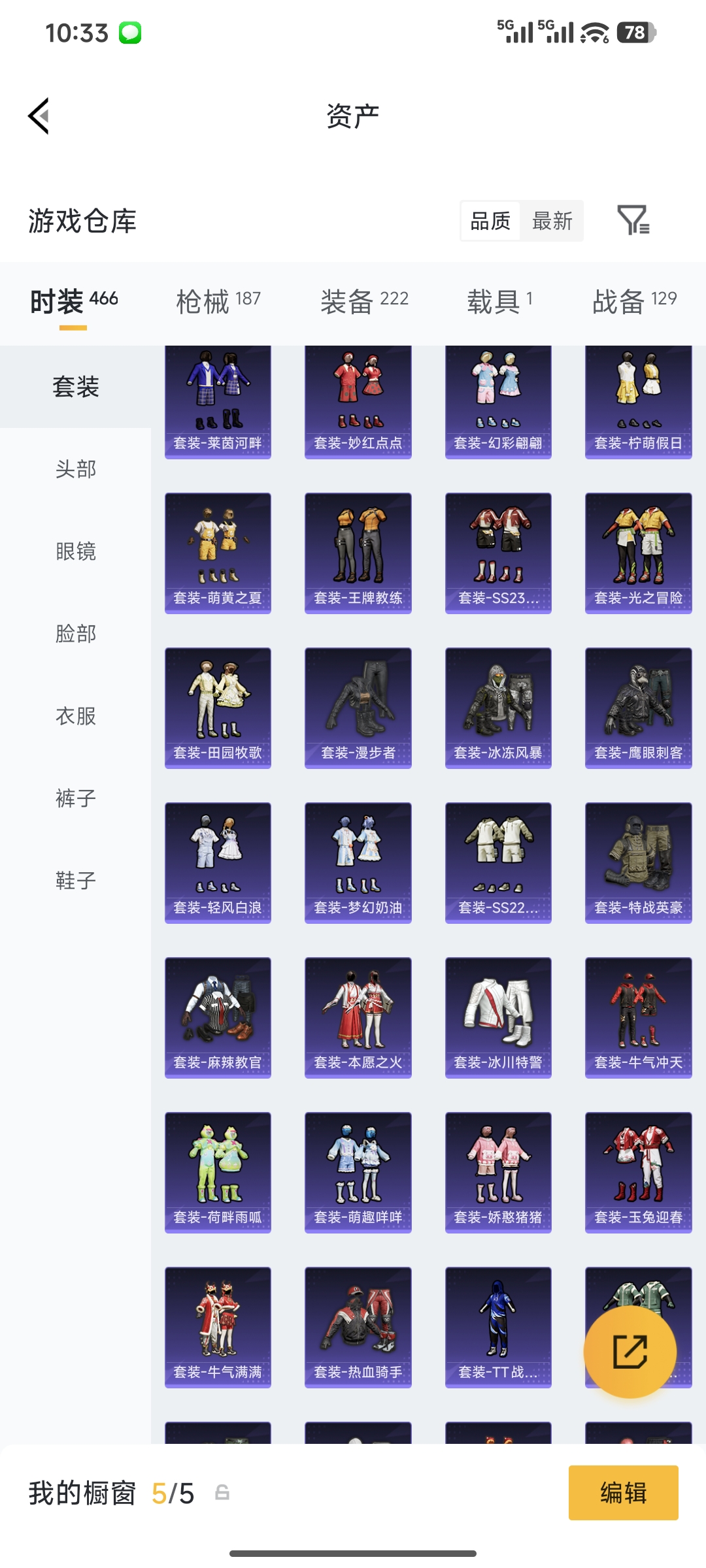Switch to the 战备 tab
This screenshot has height=1568, width=706.
click(x=633, y=301)
